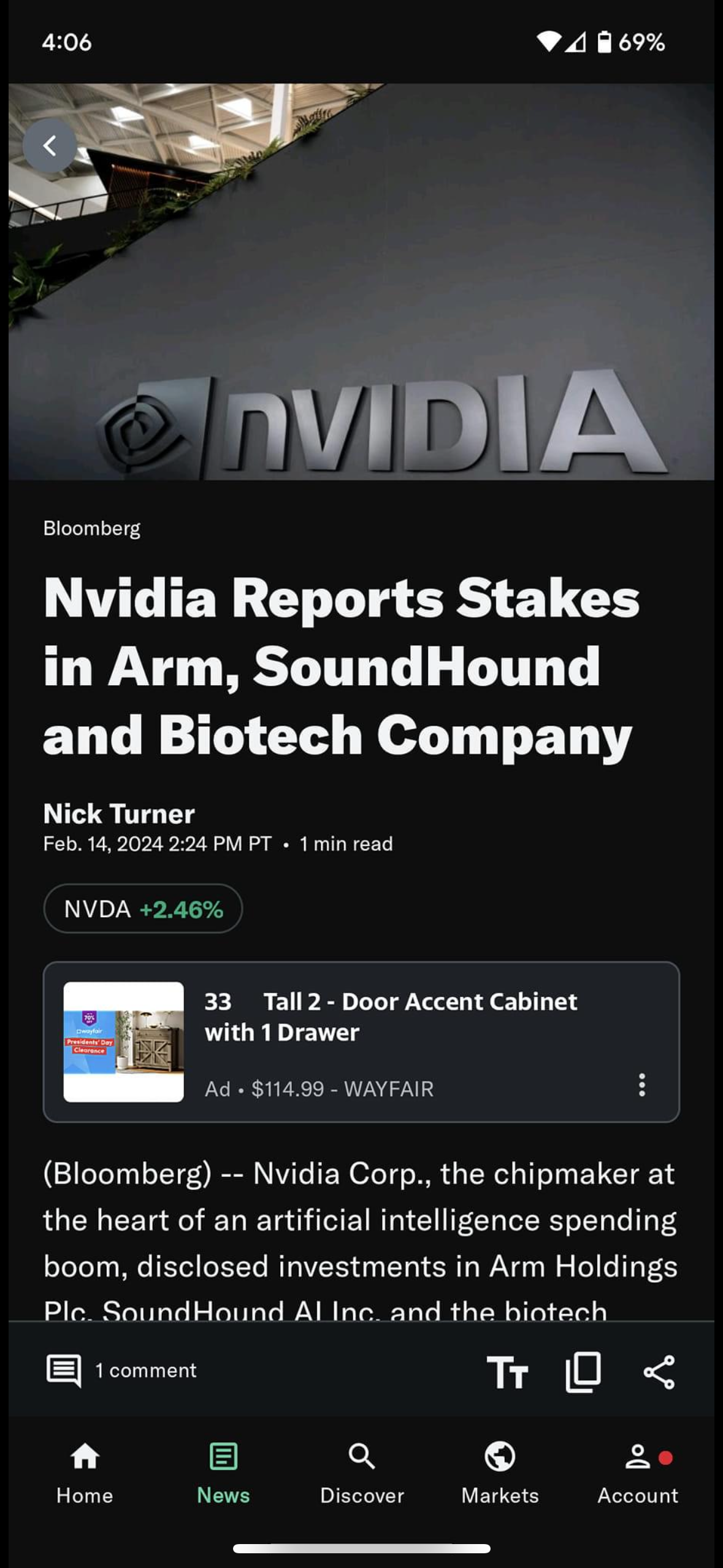The width and height of the screenshot is (723, 1568).
Task: Go back using the arrow over the image
Action: coord(50,146)
